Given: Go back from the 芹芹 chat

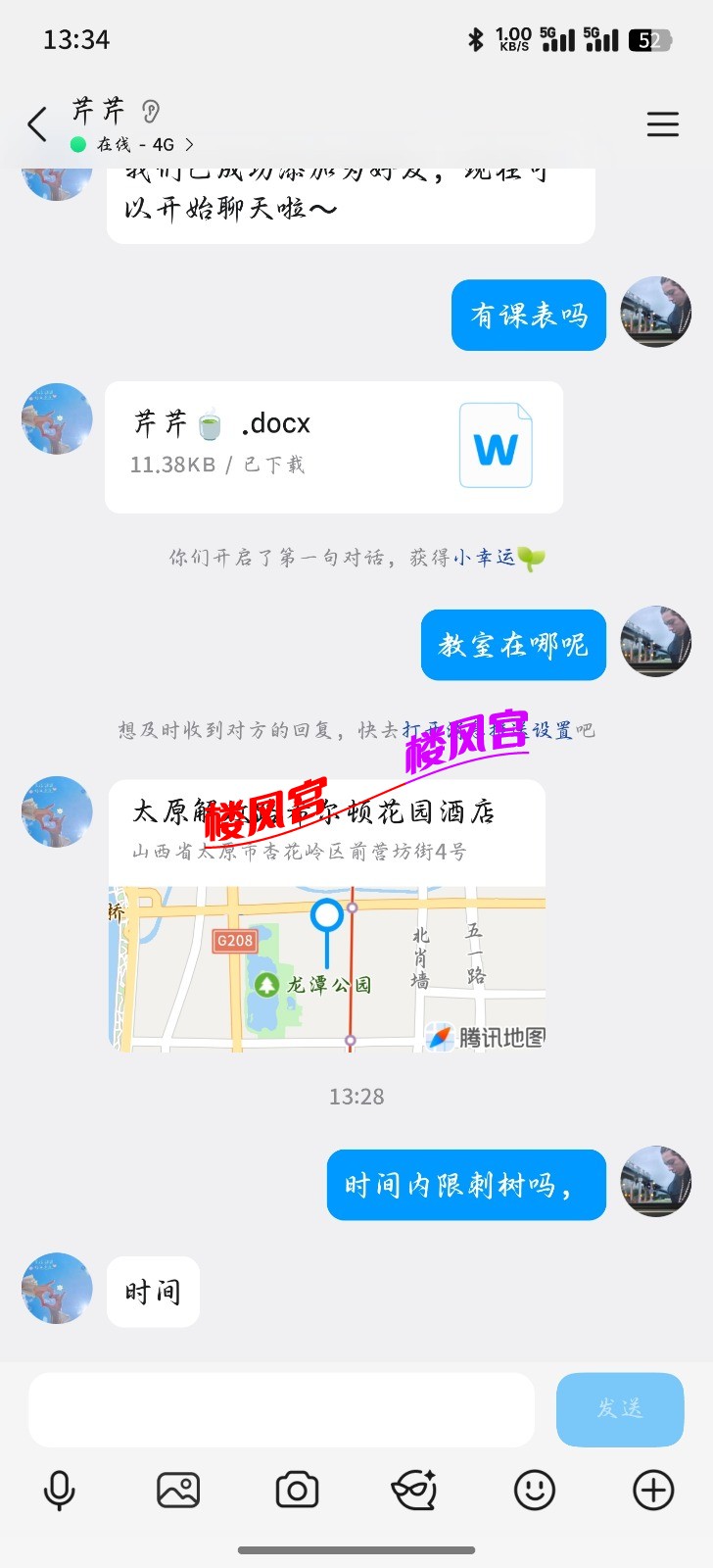Looking at the screenshot, I should click(x=37, y=124).
